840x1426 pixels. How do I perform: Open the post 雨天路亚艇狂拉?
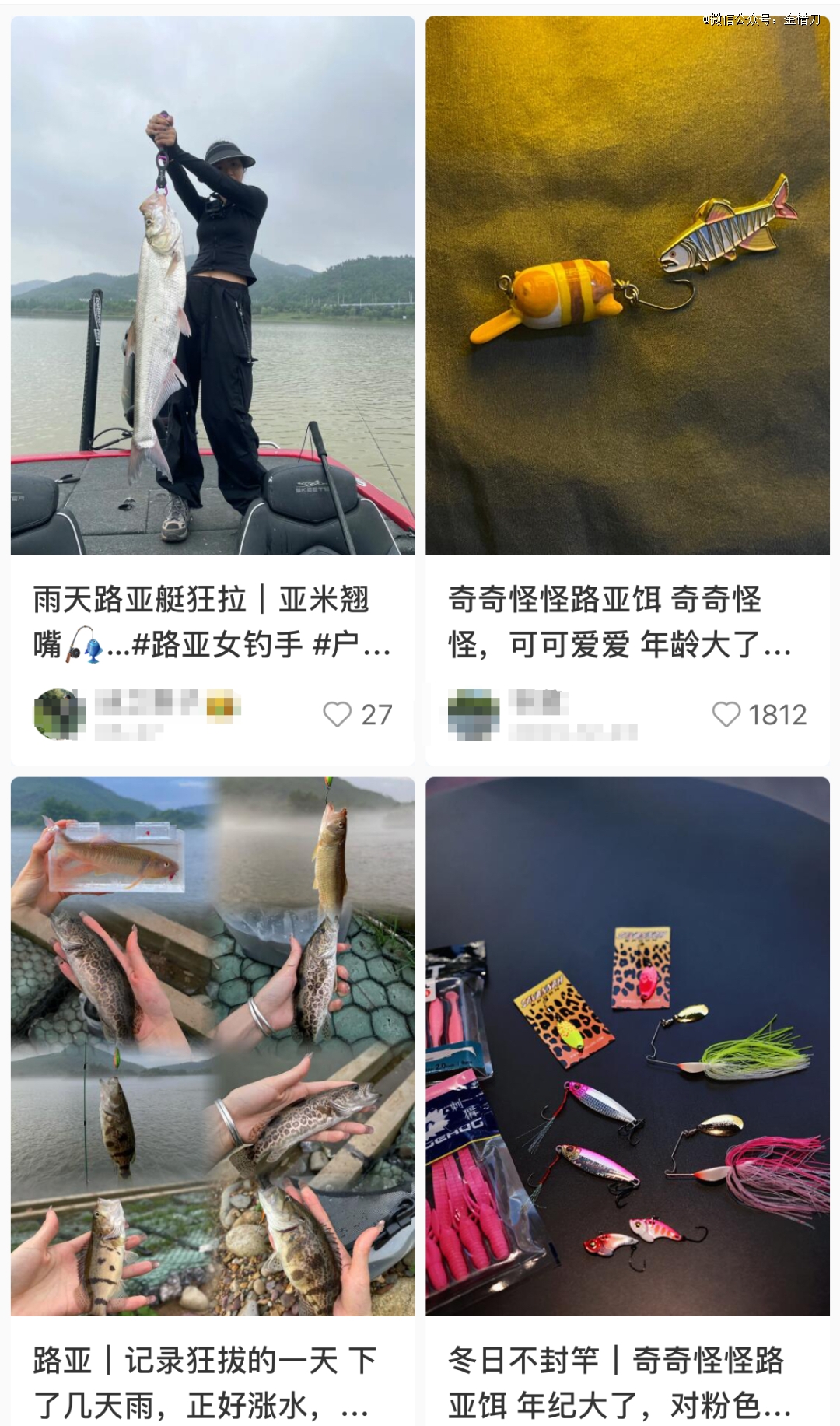[212, 285]
